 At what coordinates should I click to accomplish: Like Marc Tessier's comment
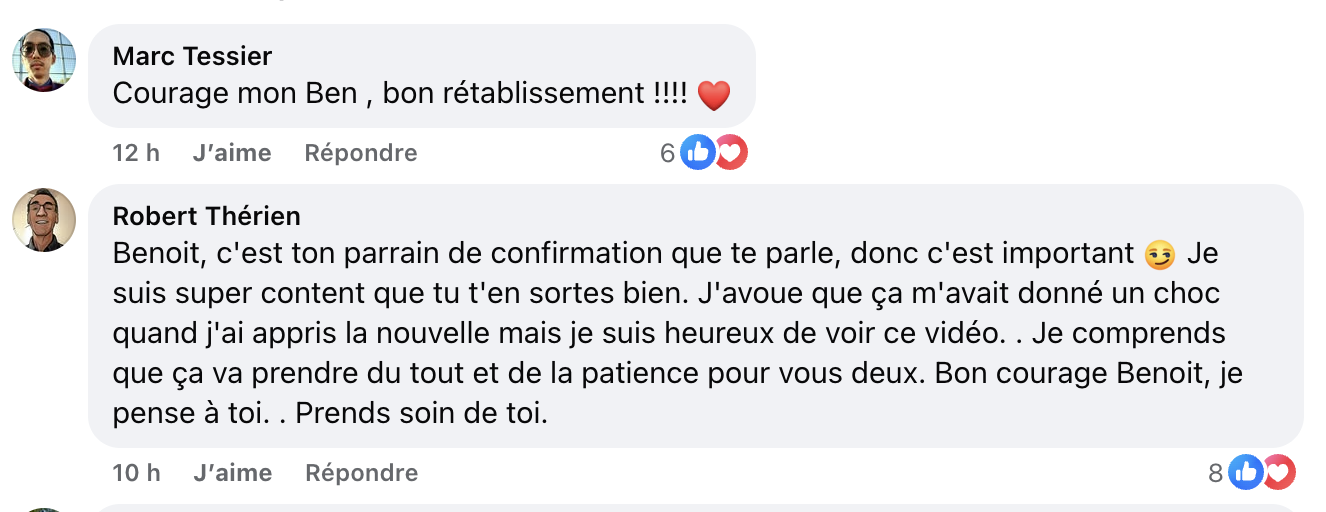point(232,153)
